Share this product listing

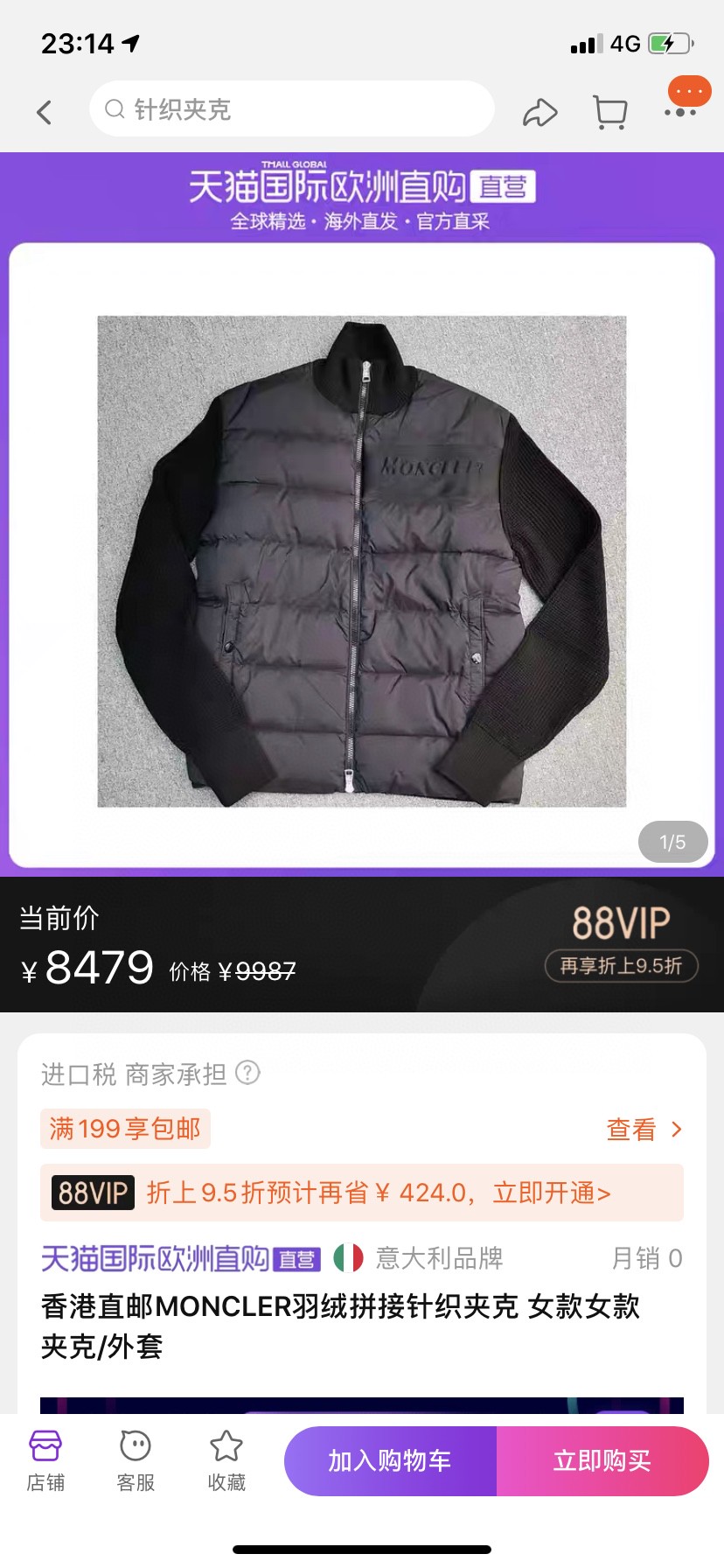[540, 113]
